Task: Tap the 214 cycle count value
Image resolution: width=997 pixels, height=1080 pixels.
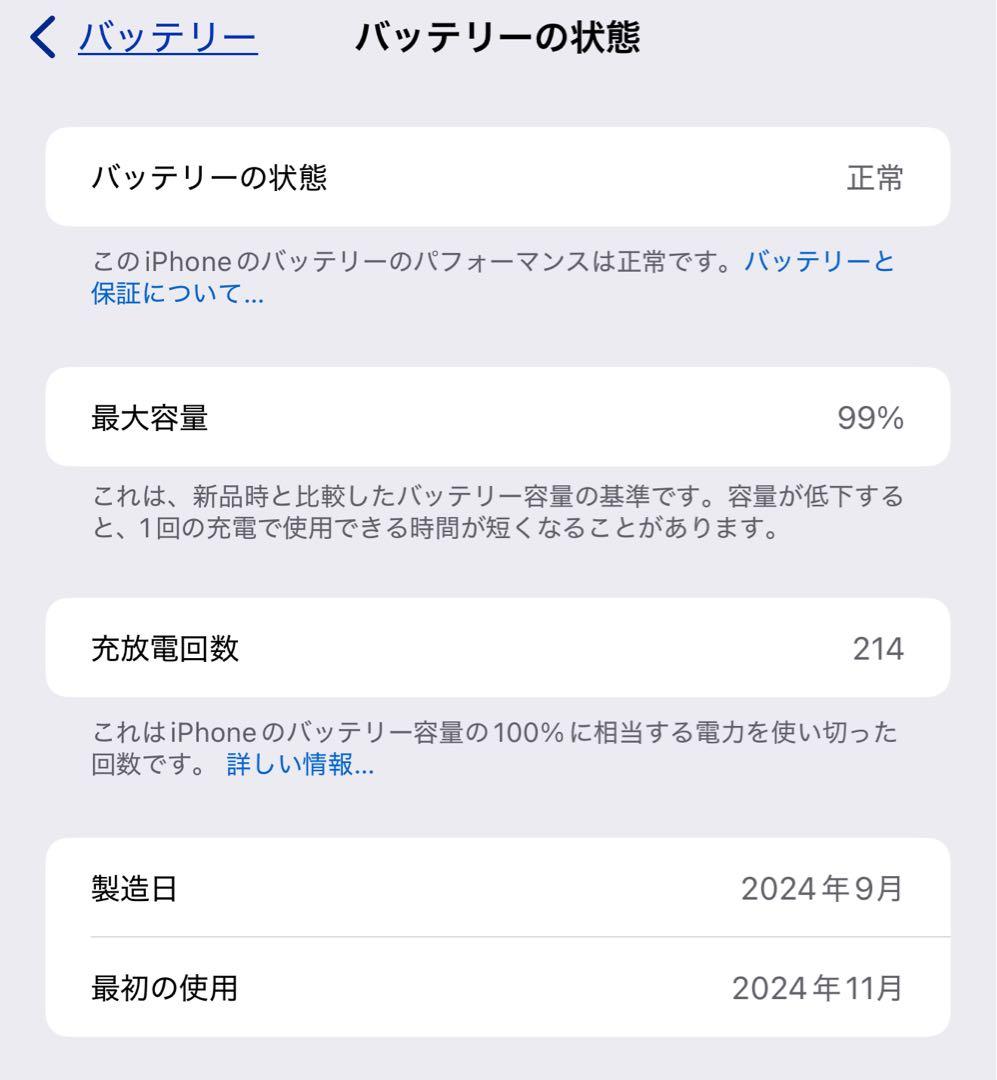Action: coord(875,647)
